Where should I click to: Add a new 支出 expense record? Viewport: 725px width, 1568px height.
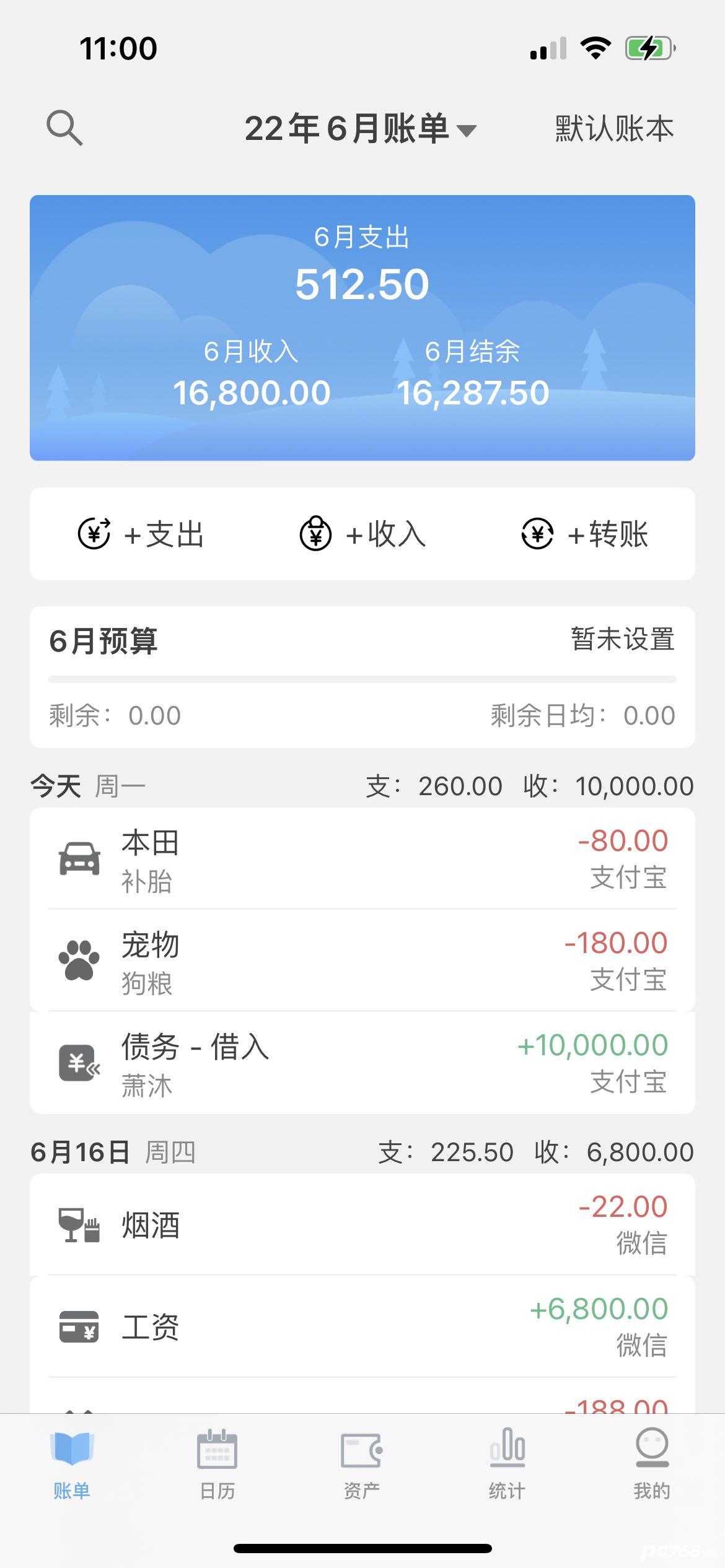coord(141,534)
